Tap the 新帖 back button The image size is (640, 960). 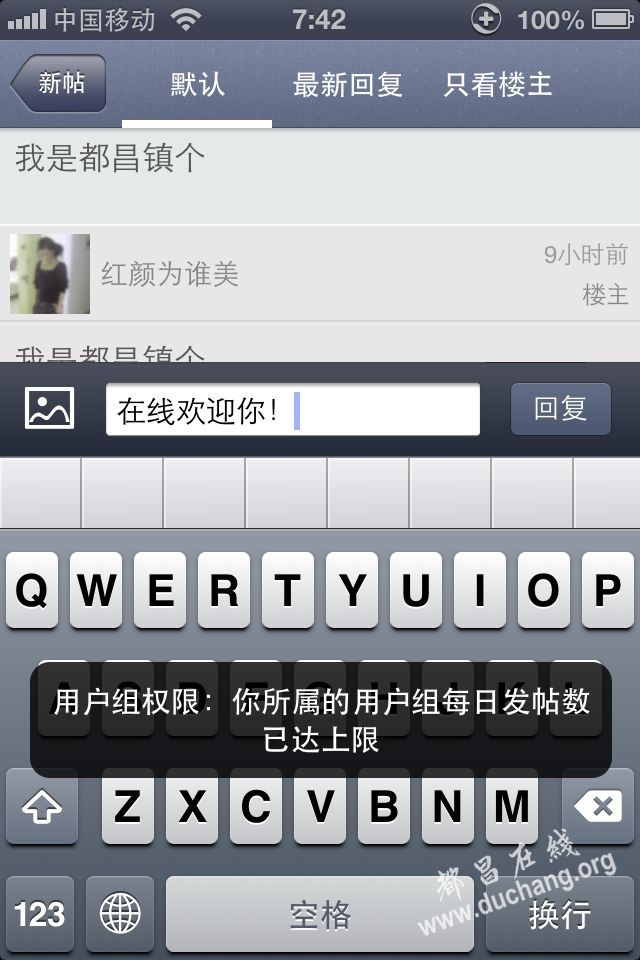58,84
